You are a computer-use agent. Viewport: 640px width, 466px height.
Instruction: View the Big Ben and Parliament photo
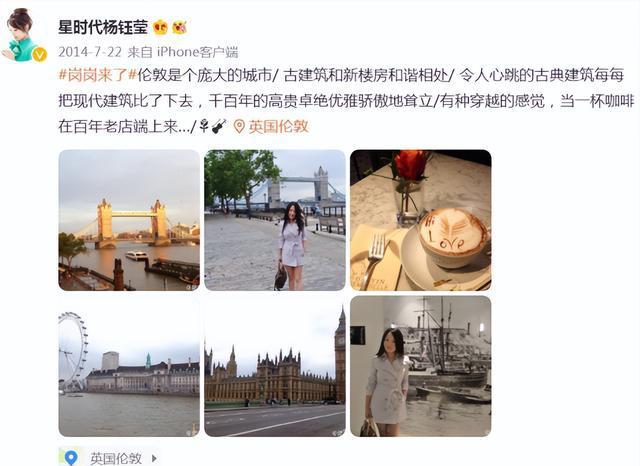point(275,366)
